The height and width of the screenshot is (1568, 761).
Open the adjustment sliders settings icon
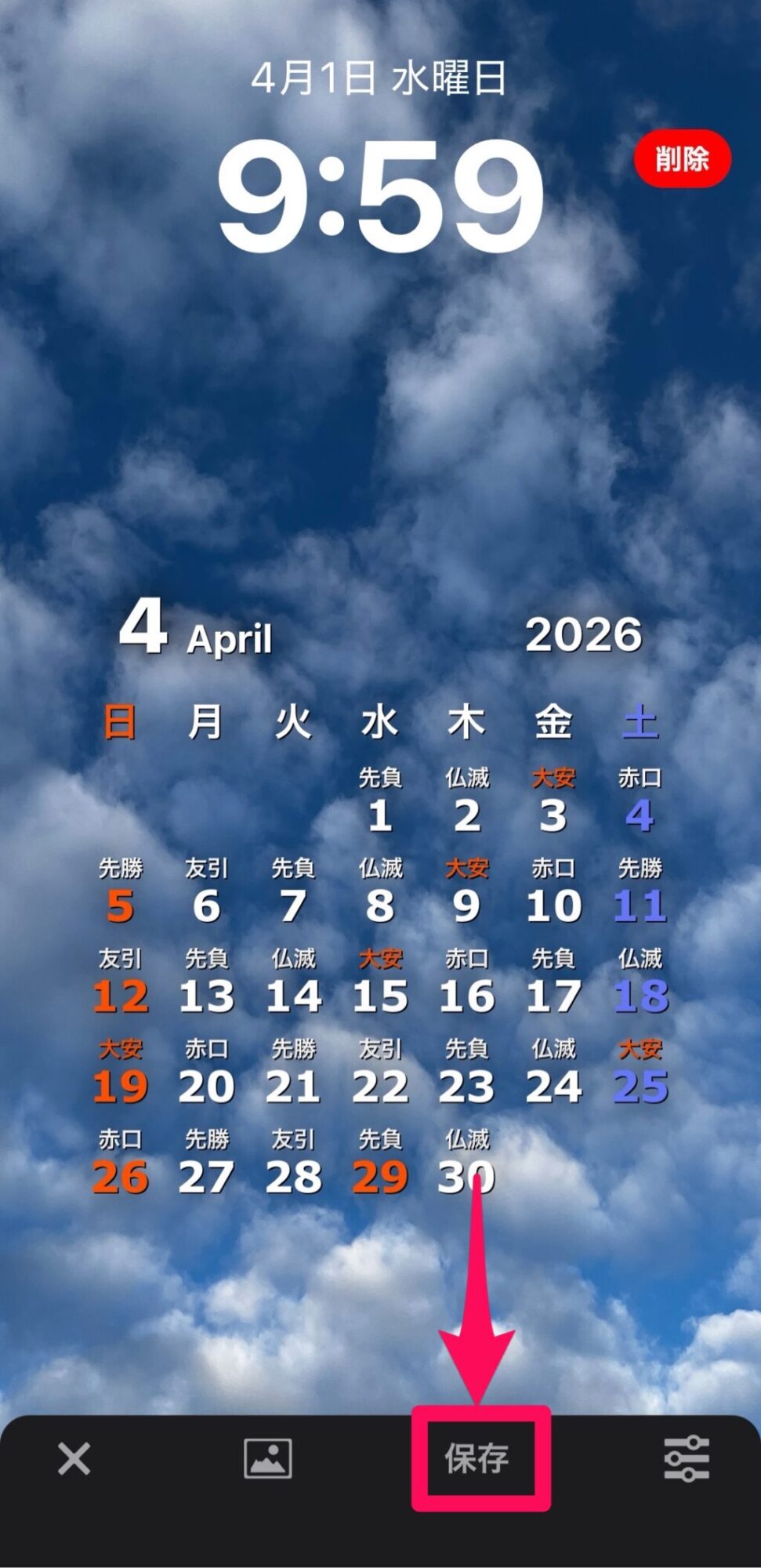(x=687, y=1458)
